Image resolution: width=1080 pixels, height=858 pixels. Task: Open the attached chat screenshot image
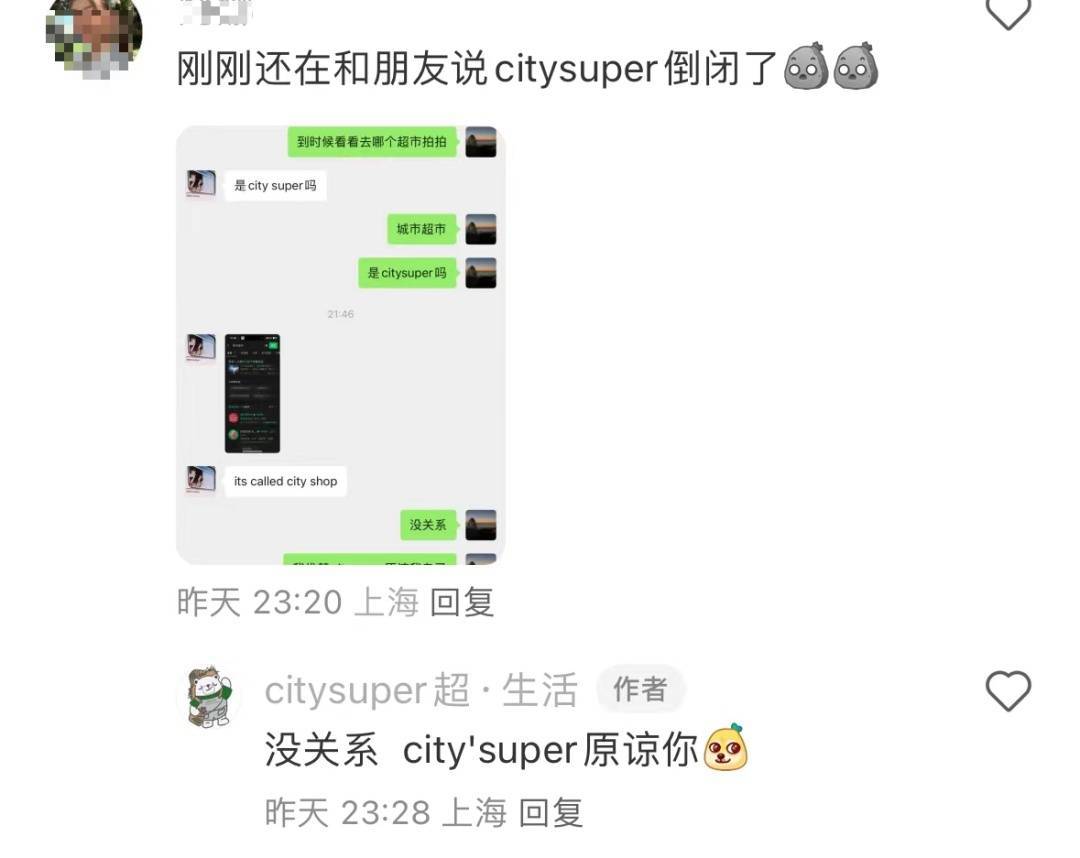[x=340, y=345]
